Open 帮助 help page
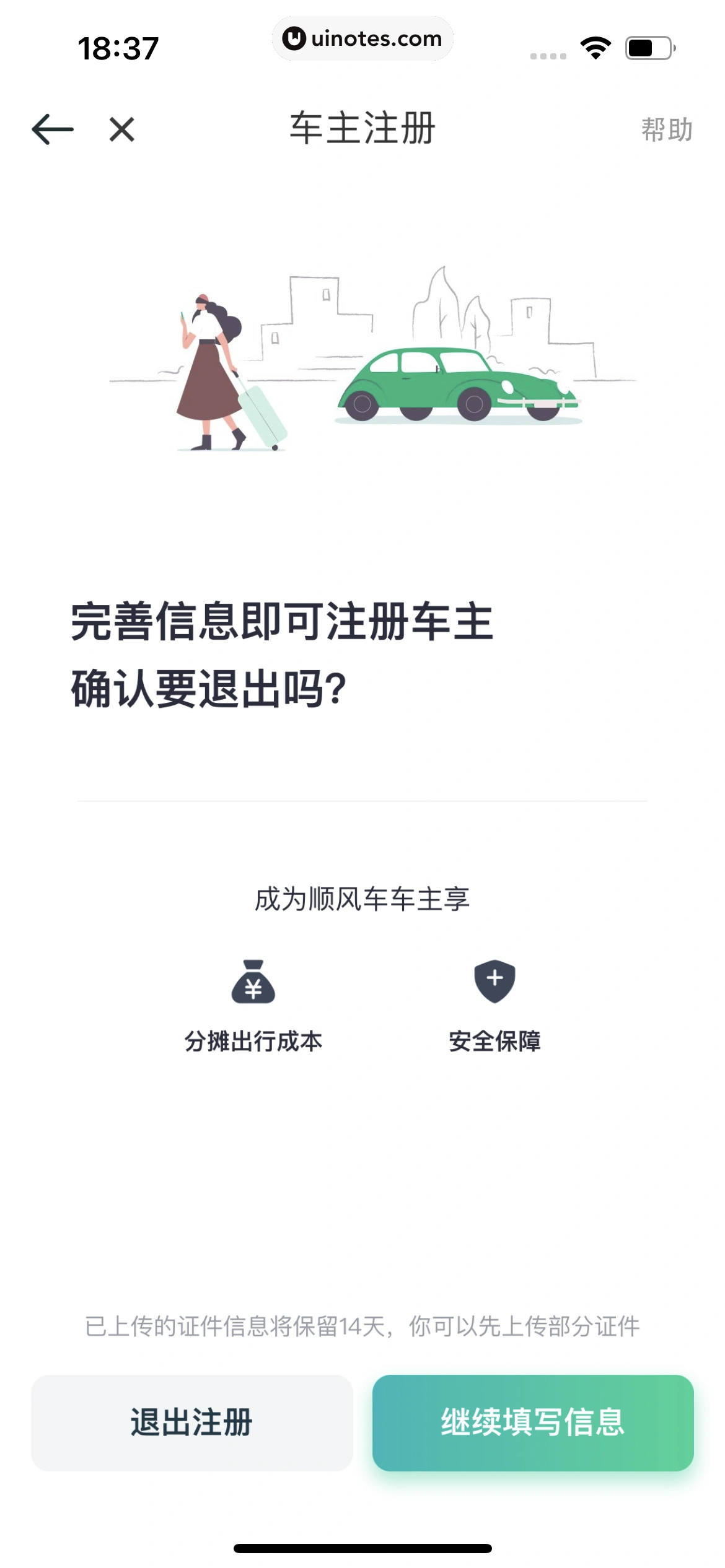Viewport: 725px width, 1568px height. point(666,129)
